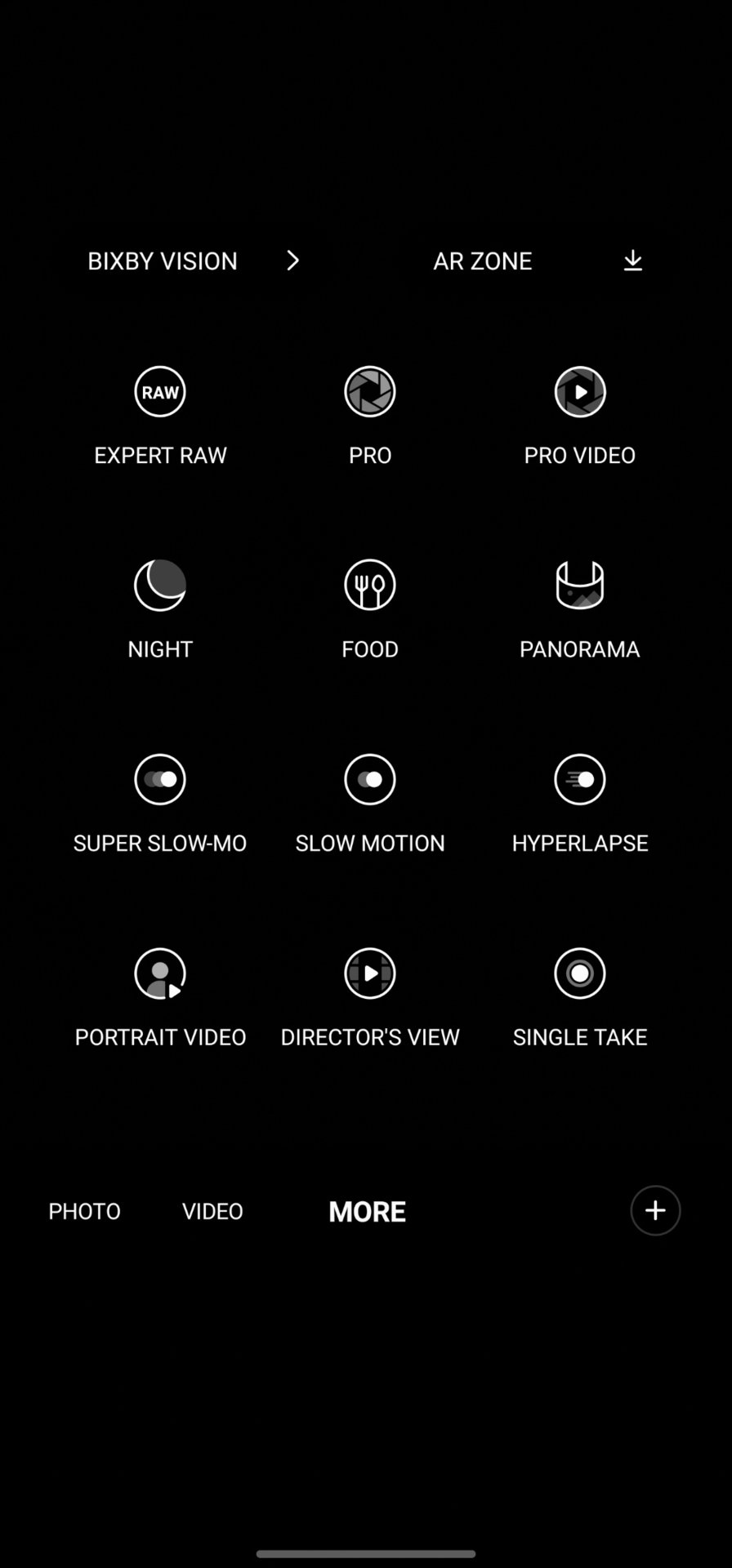The height and width of the screenshot is (1568, 732).
Task: Launch Panorama mode
Action: [x=580, y=586]
